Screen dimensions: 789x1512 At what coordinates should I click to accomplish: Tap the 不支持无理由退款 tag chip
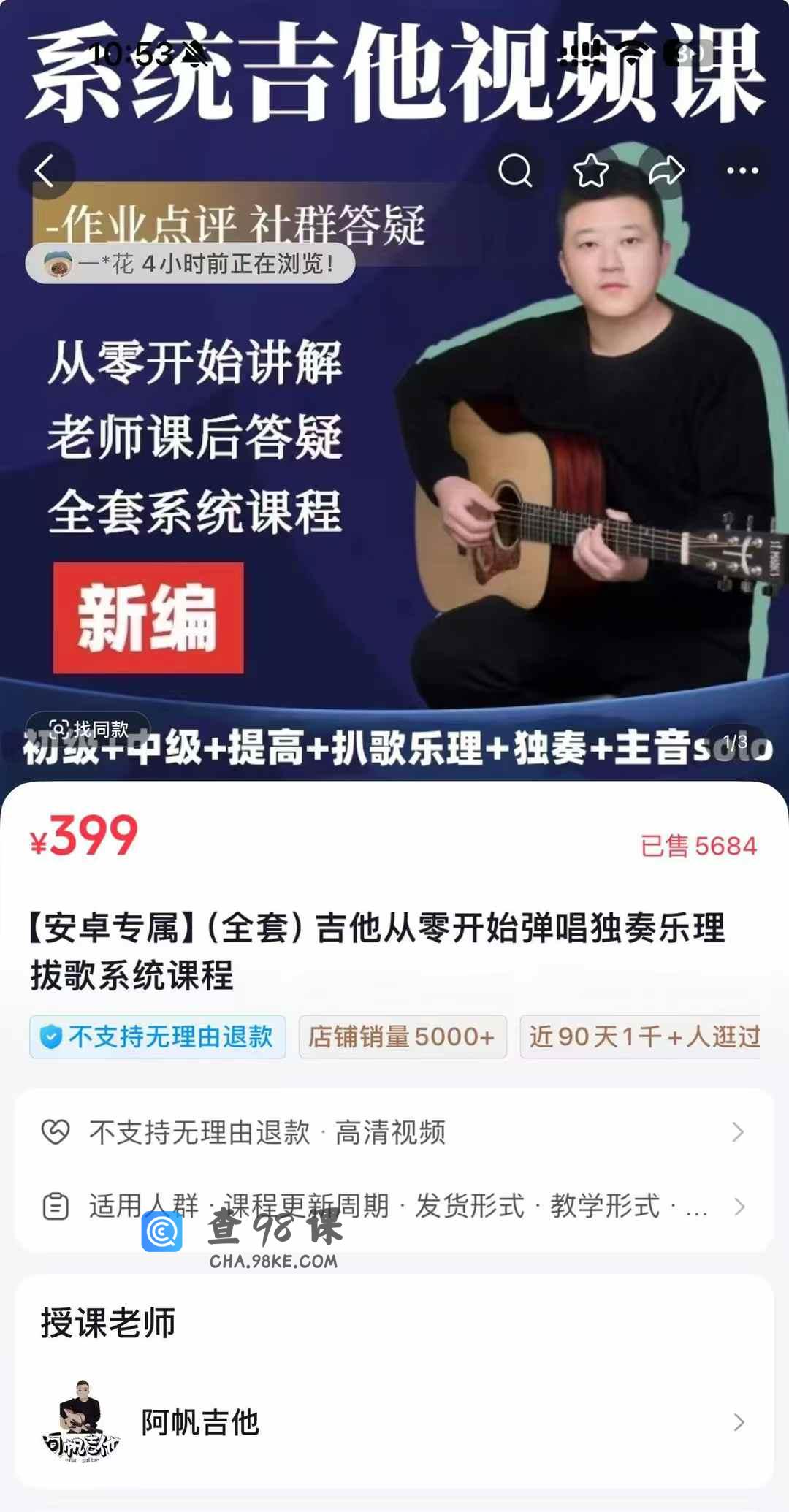(157, 1036)
